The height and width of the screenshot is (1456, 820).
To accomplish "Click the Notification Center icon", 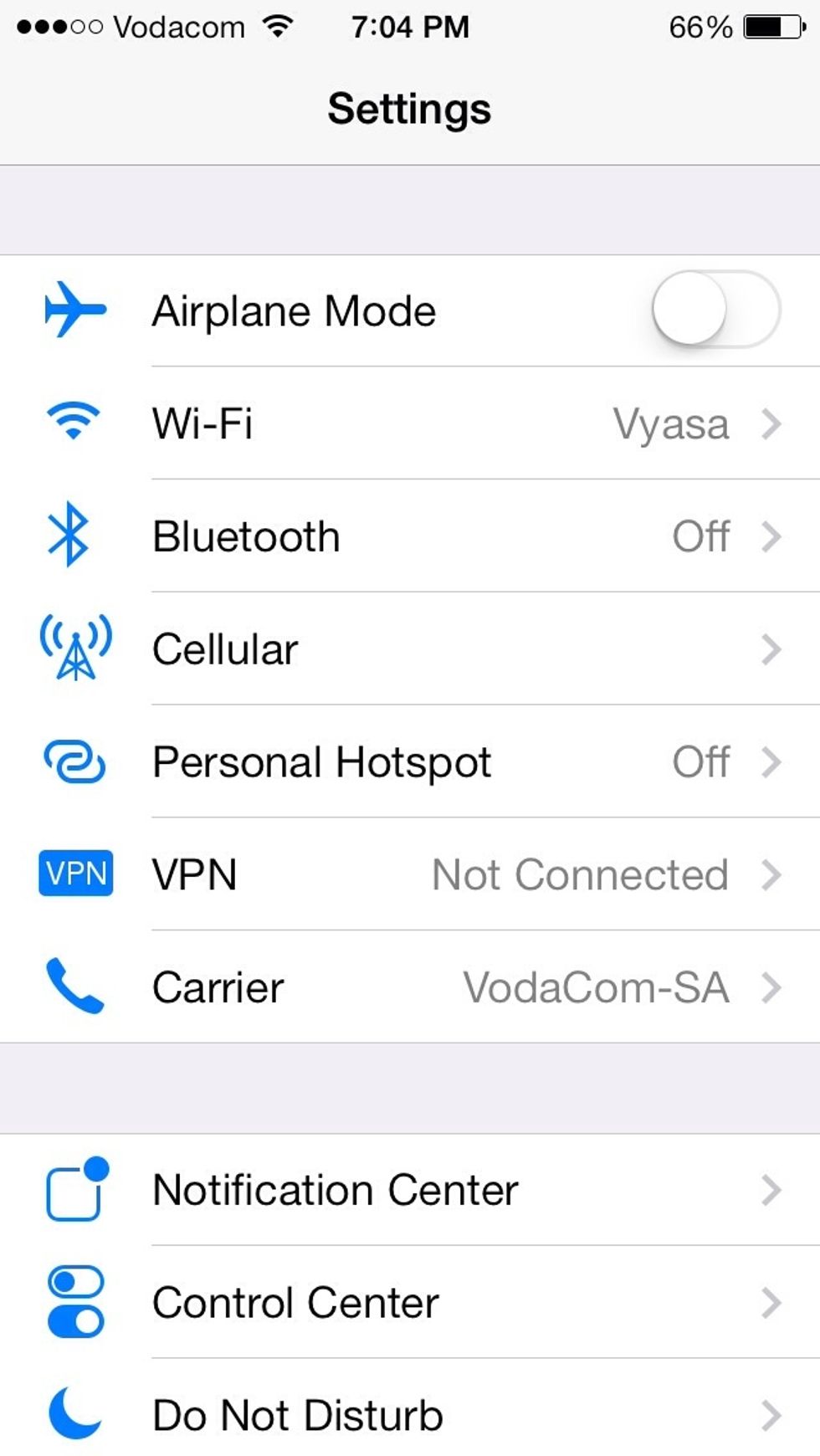I will coord(74,1188).
